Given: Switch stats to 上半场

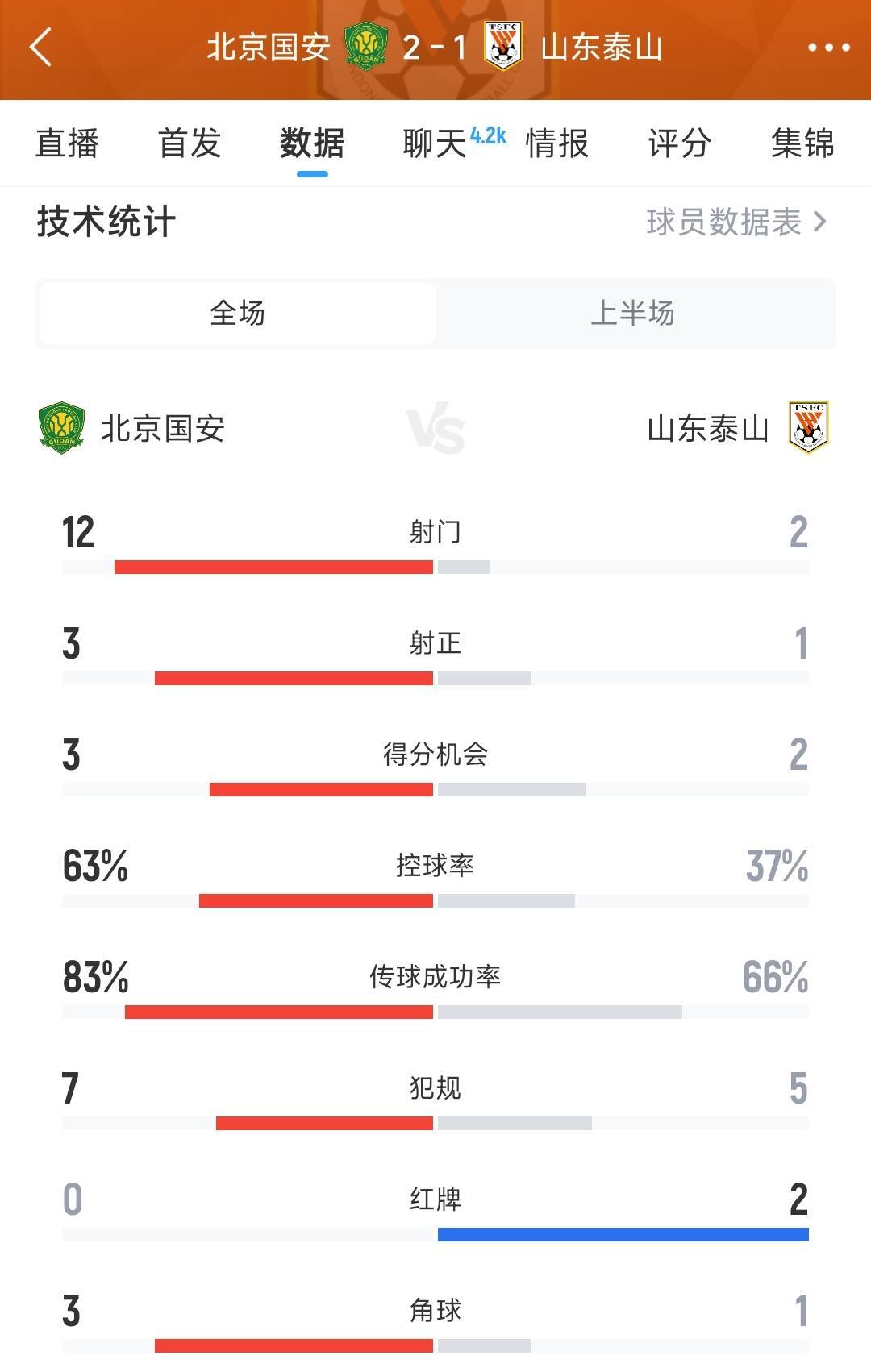Looking at the screenshot, I should click(x=633, y=313).
